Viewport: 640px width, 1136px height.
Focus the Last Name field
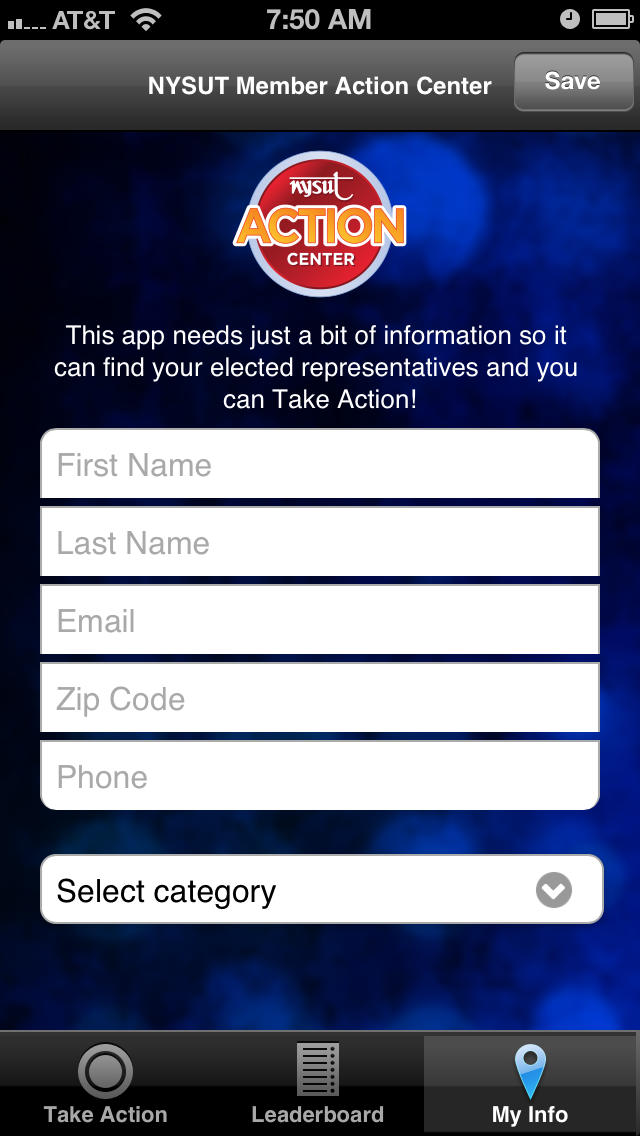click(320, 541)
